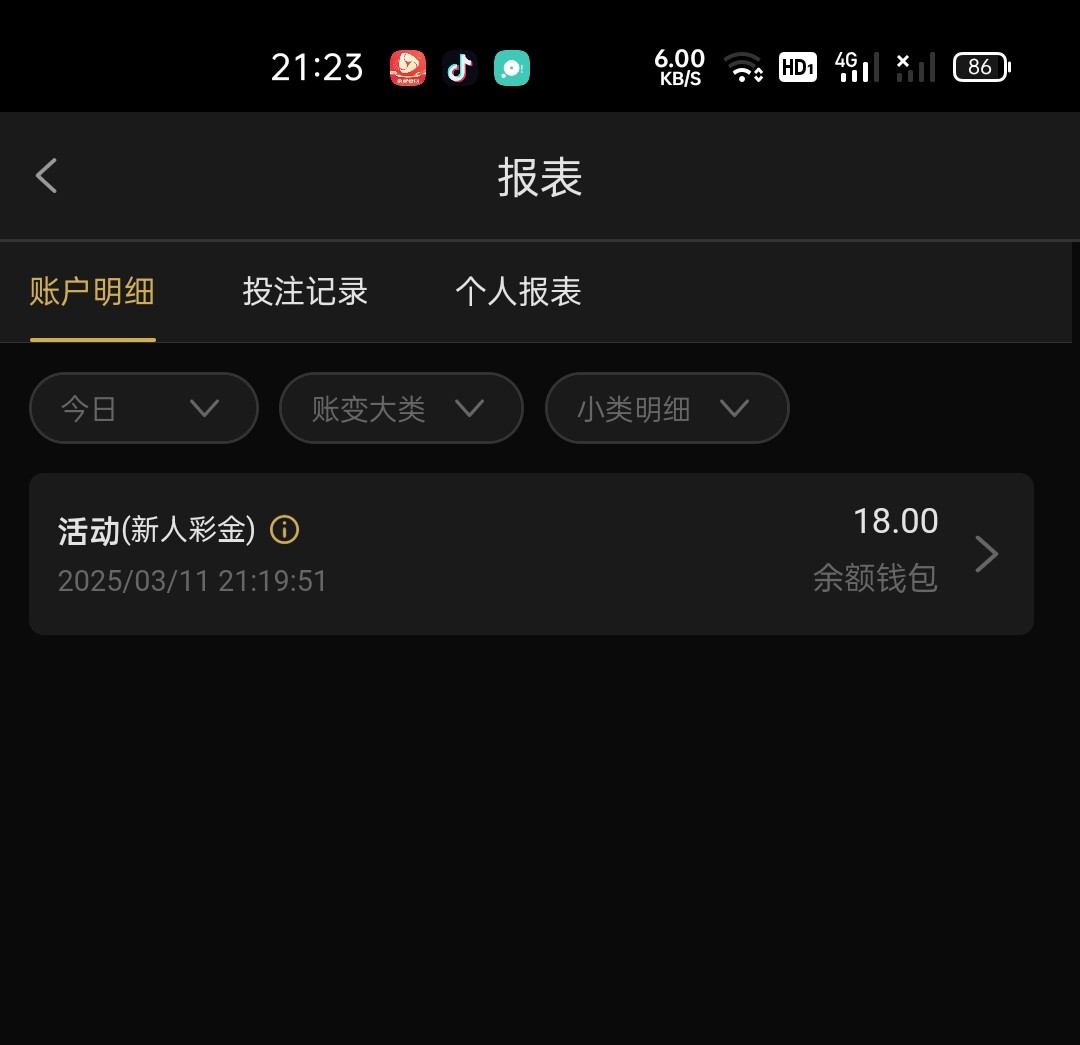Switch to the 个人报表 tab
This screenshot has width=1080, height=1045.
point(518,291)
